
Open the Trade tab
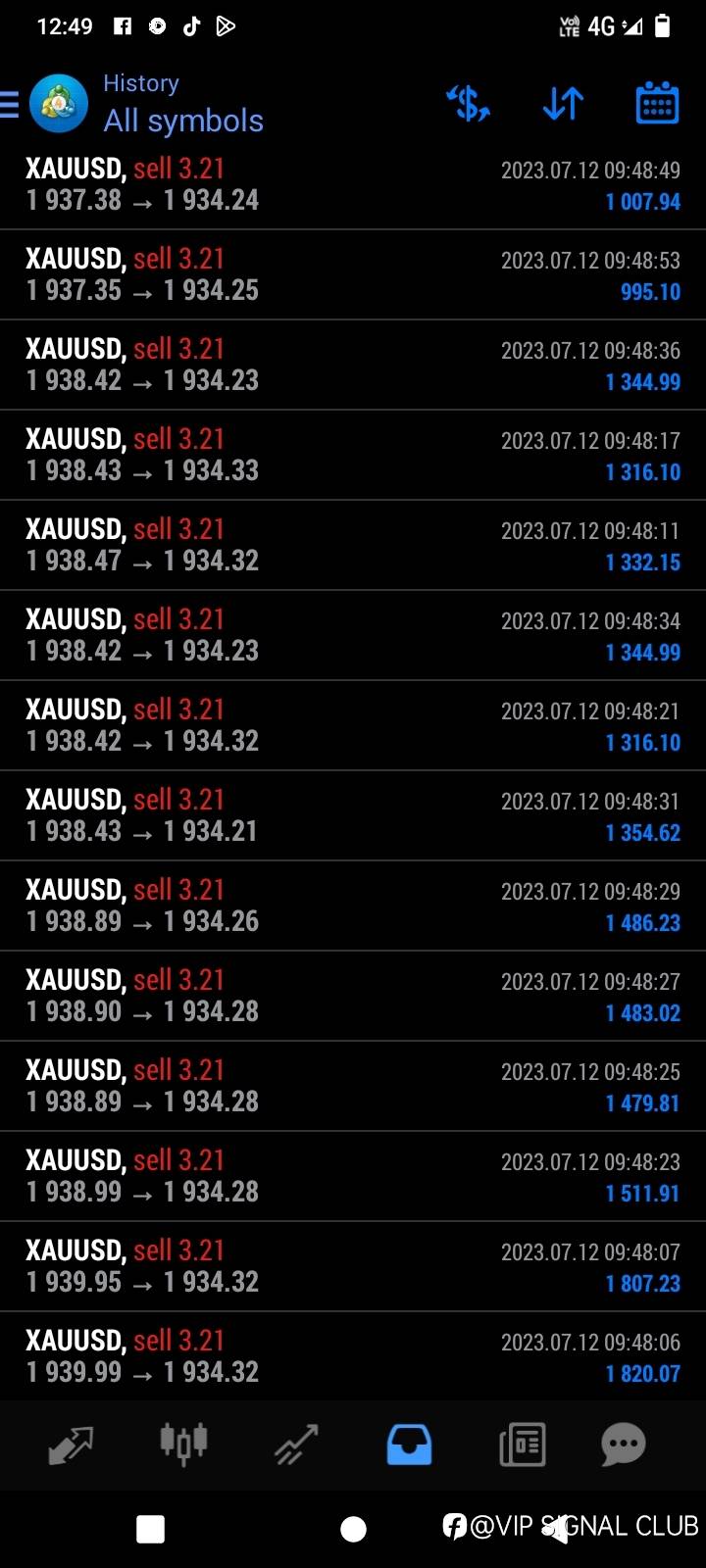pos(296,1445)
